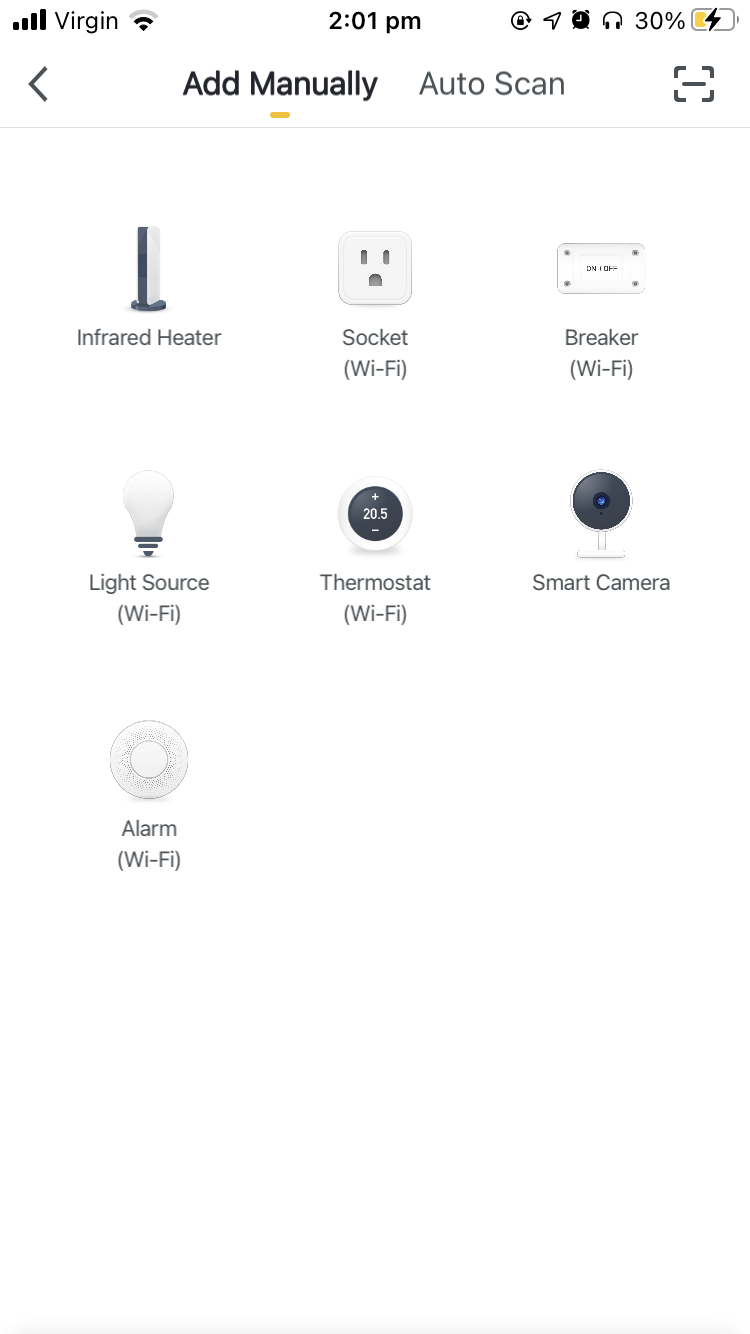
Task: Choose the Infrared Heater device
Action: (149, 287)
